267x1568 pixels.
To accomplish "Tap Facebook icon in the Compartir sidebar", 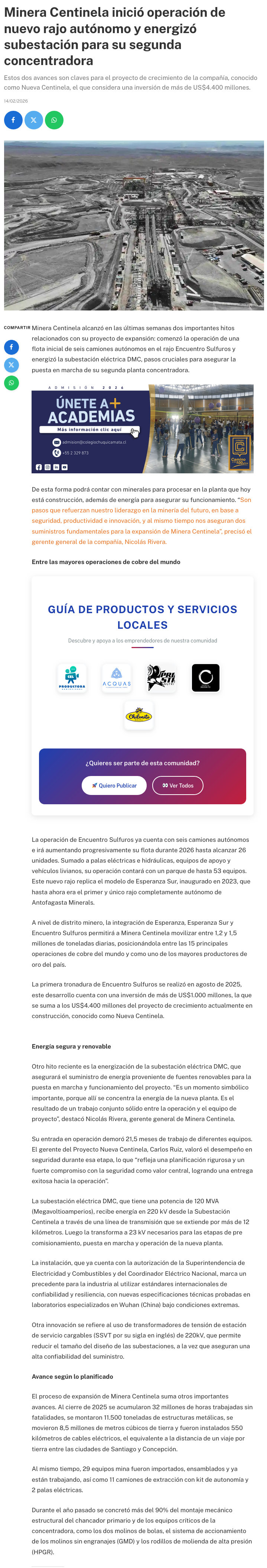I will point(12,347).
